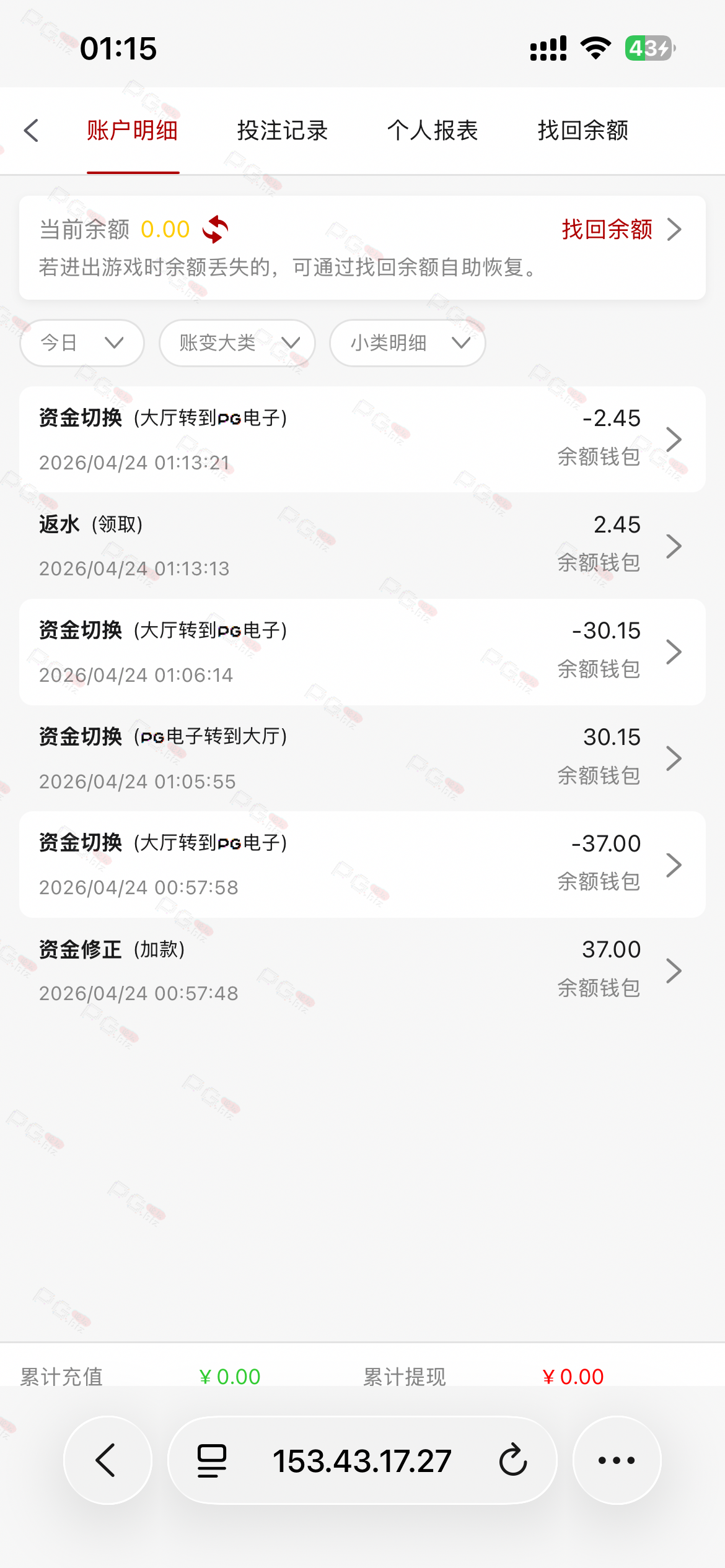The width and height of the screenshot is (725, 1568).
Task: Refresh the current balance amount
Action: click(215, 230)
